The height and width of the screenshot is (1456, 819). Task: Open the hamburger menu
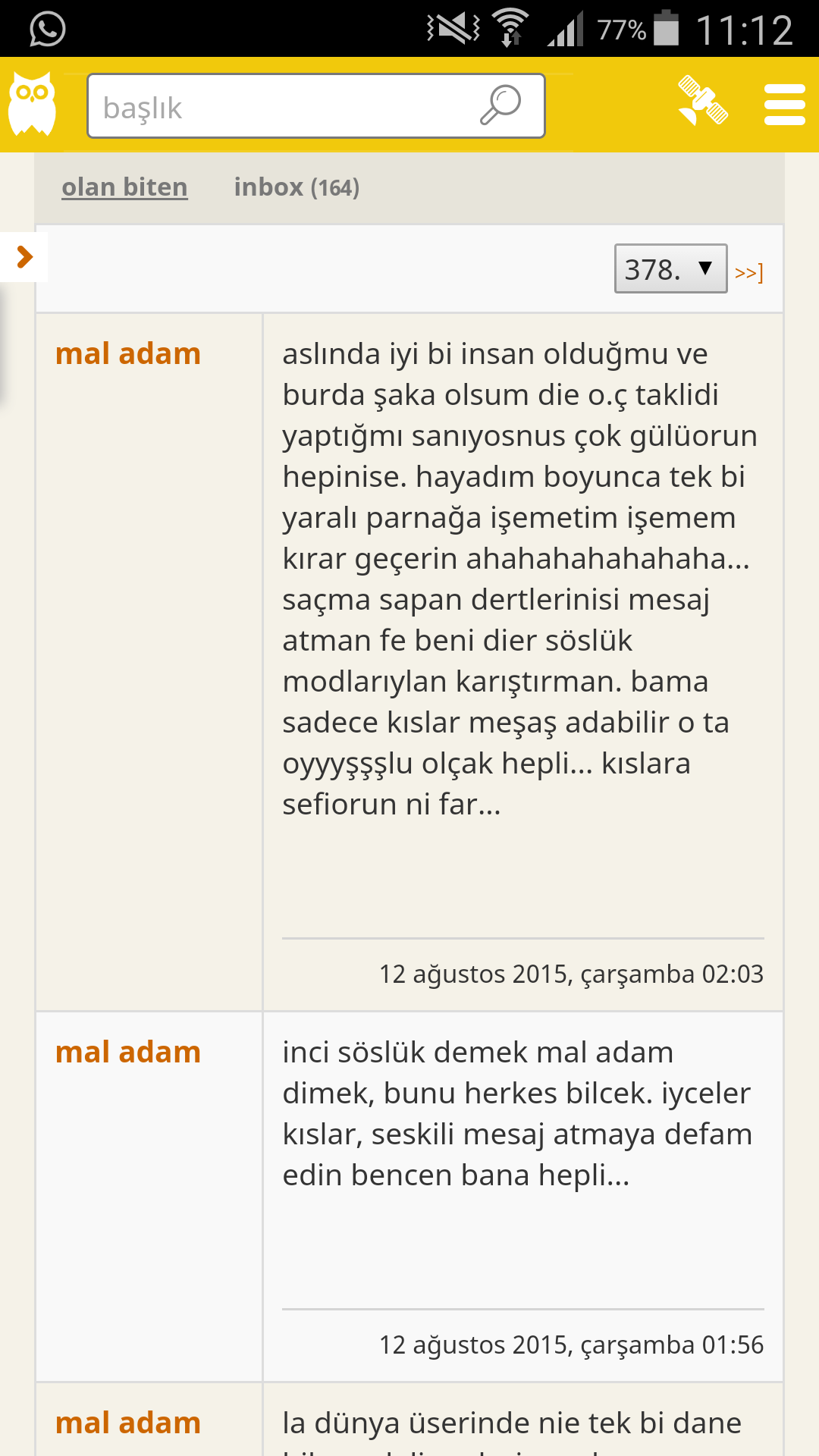click(785, 105)
